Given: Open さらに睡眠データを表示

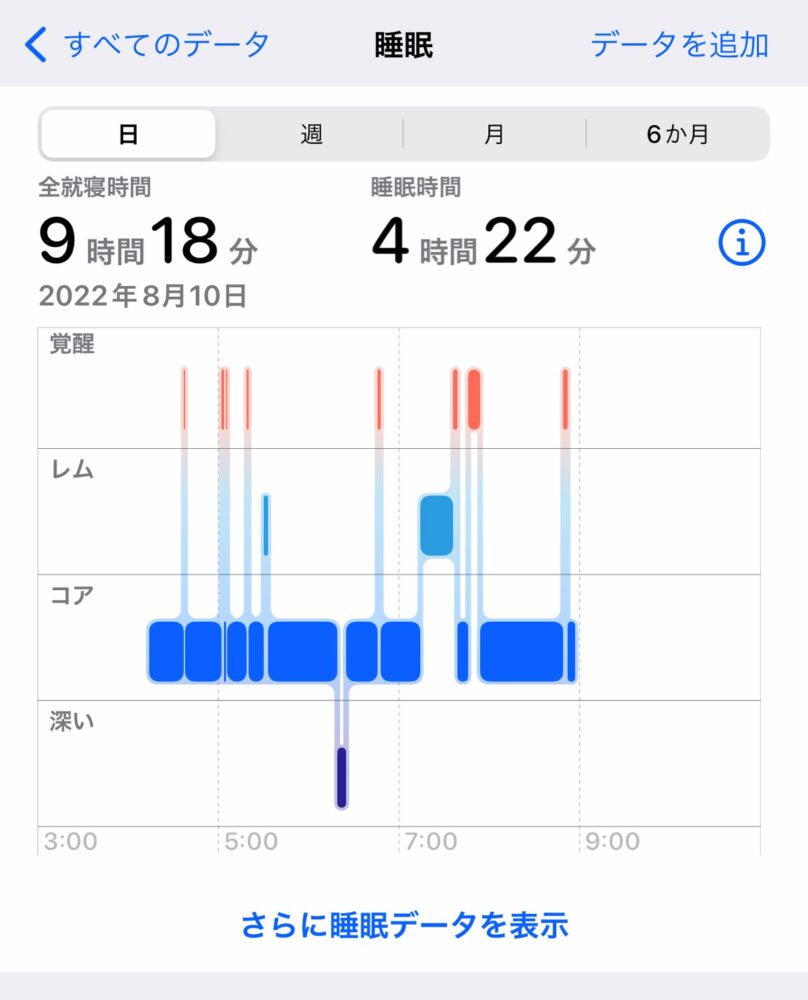Looking at the screenshot, I should (404, 925).
